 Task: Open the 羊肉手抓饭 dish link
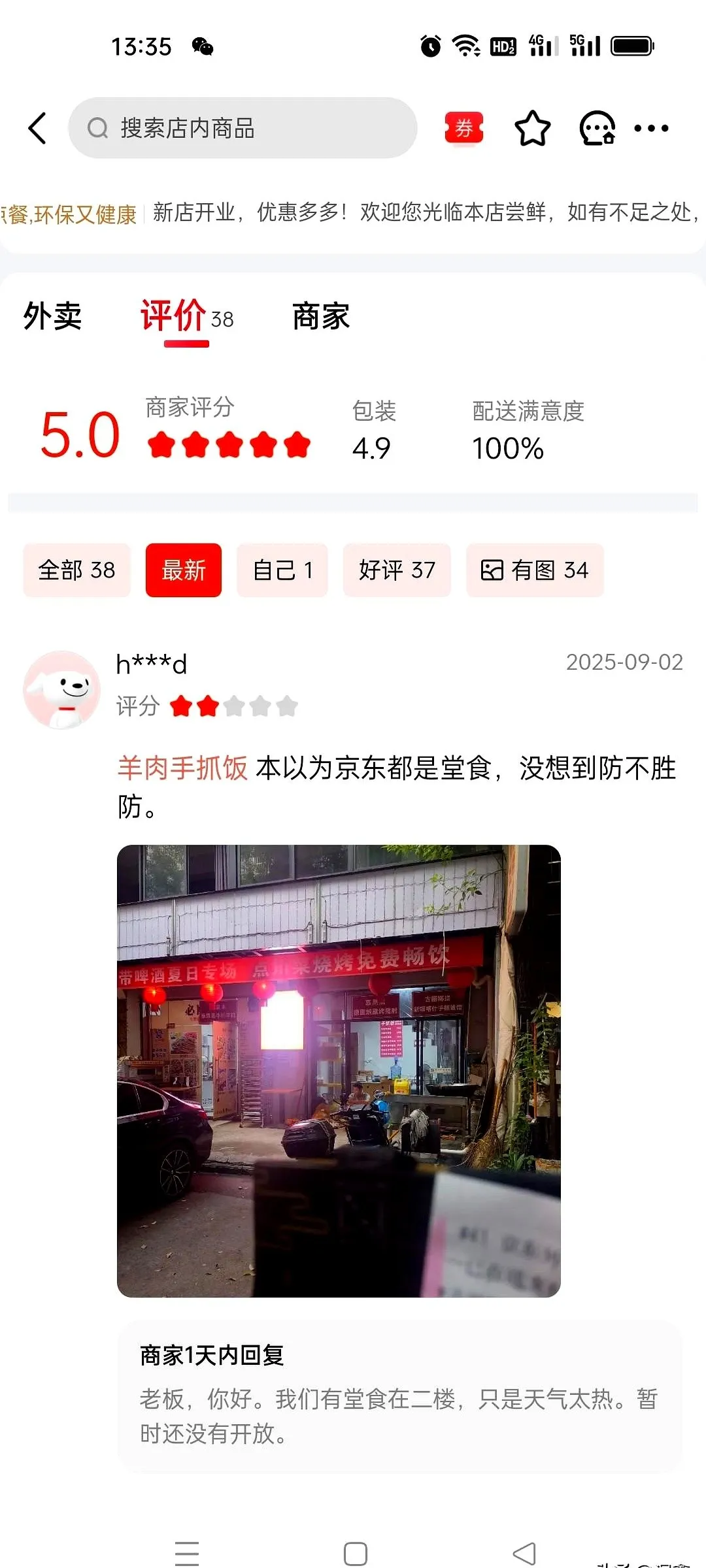click(182, 768)
